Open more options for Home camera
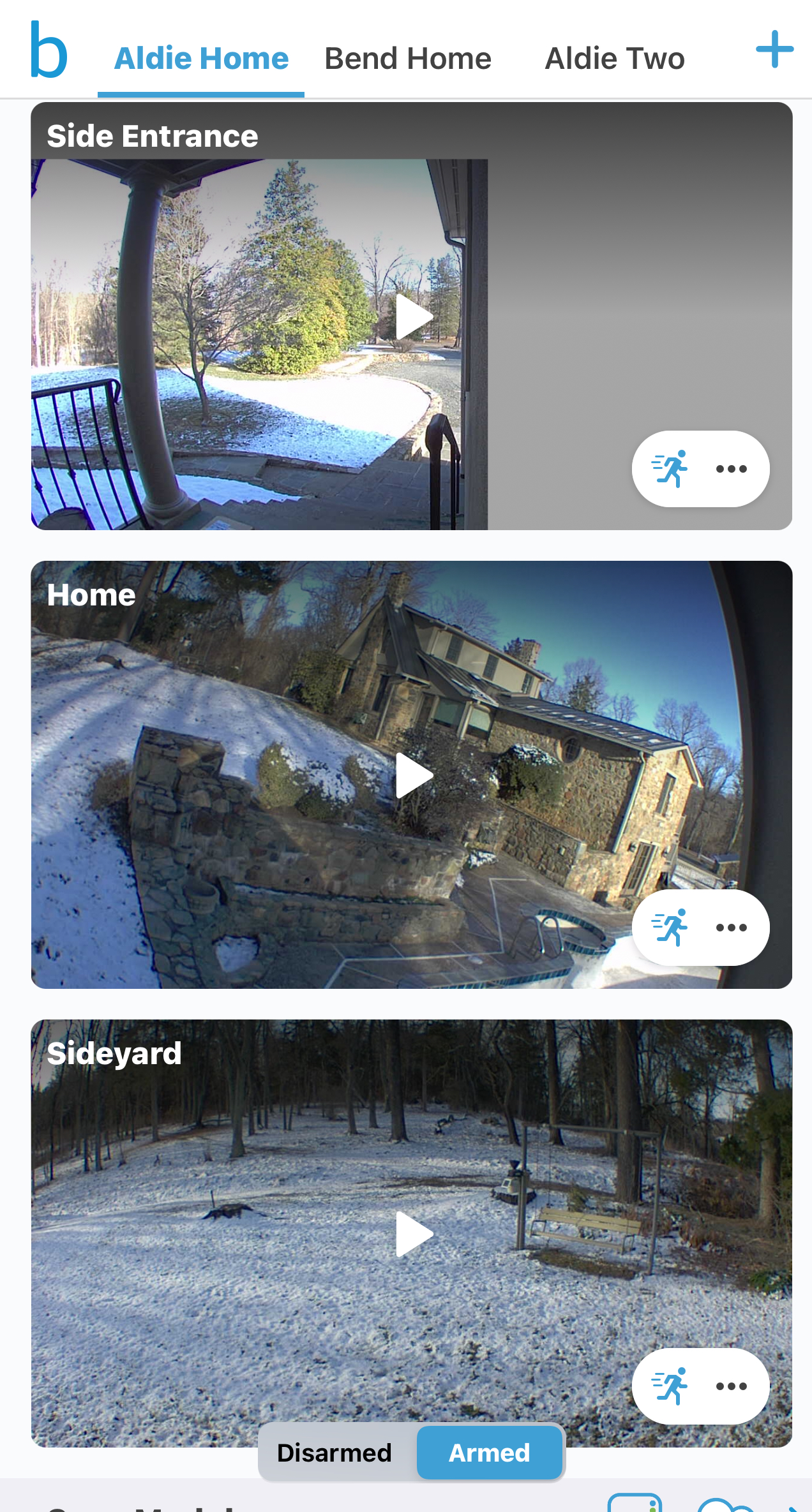Viewport: 812px width, 1512px height. tap(732, 928)
